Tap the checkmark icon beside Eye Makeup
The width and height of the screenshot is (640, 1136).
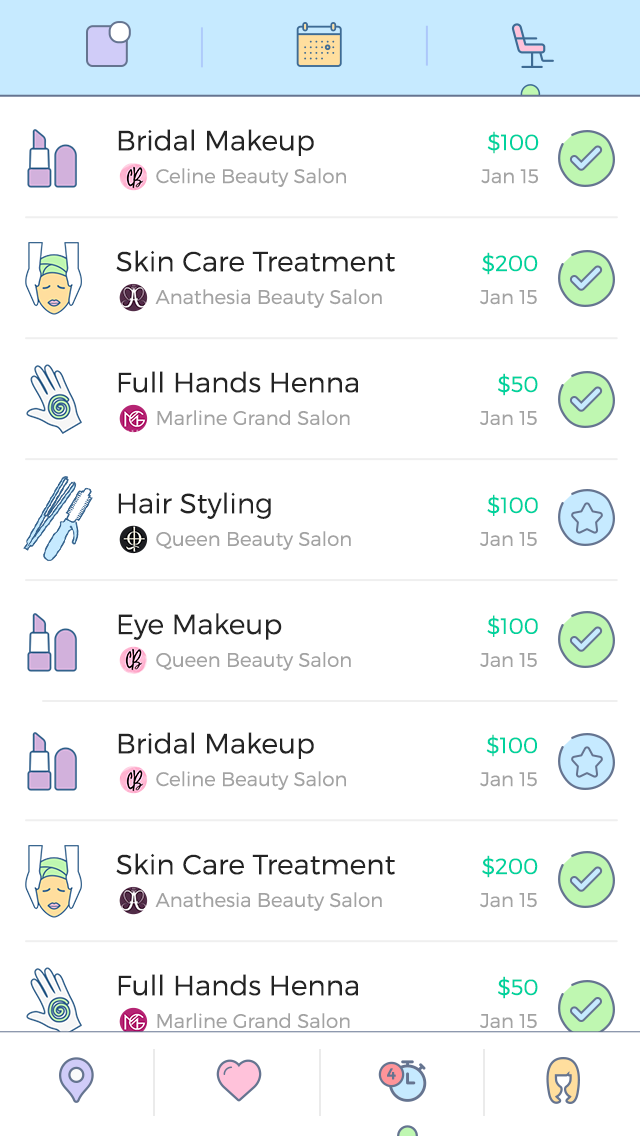(x=586, y=640)
